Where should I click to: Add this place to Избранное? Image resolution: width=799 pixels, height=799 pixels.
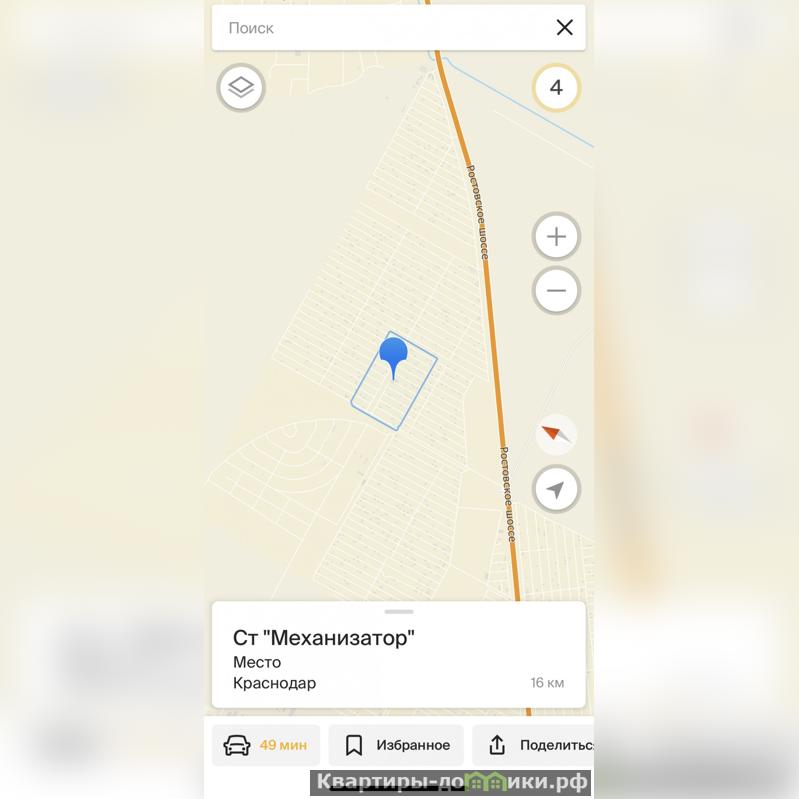397,745
